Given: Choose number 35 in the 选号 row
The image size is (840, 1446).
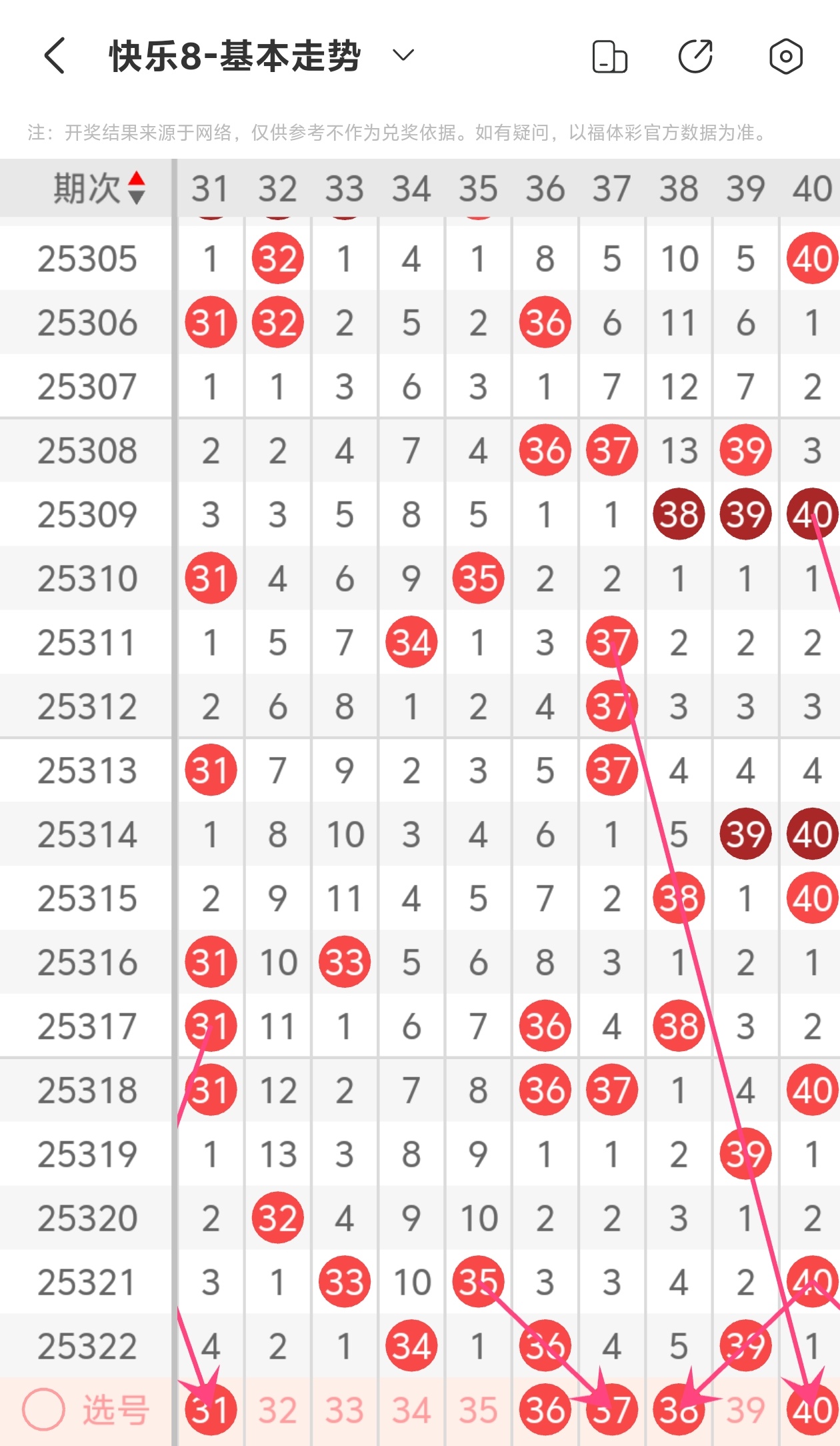Looking at the screenshot, I should click(x=478, y=1411).
